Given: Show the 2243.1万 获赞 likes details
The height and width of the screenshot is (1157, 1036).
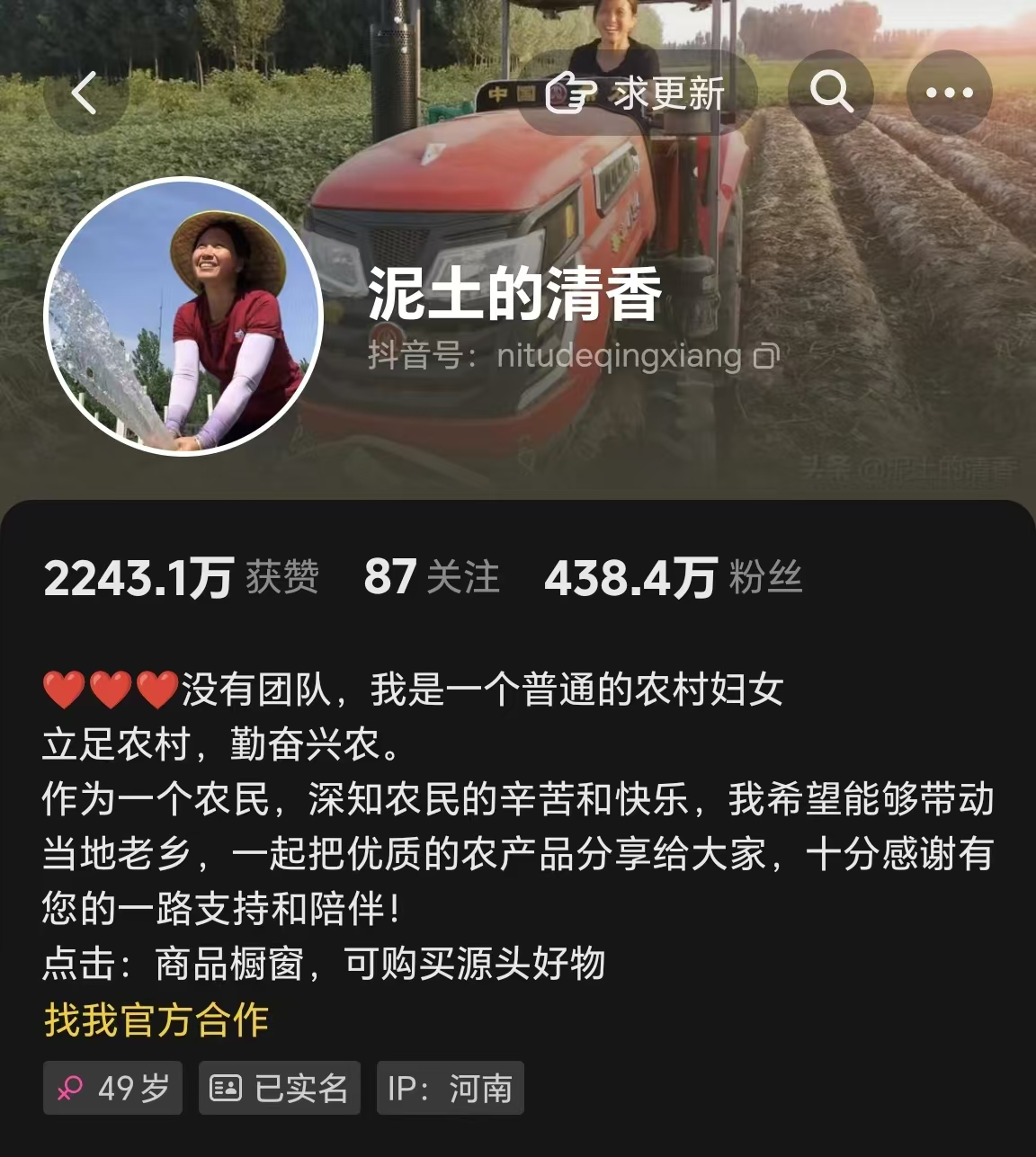Looking at the screenshot, I should [x=181, y=577].
